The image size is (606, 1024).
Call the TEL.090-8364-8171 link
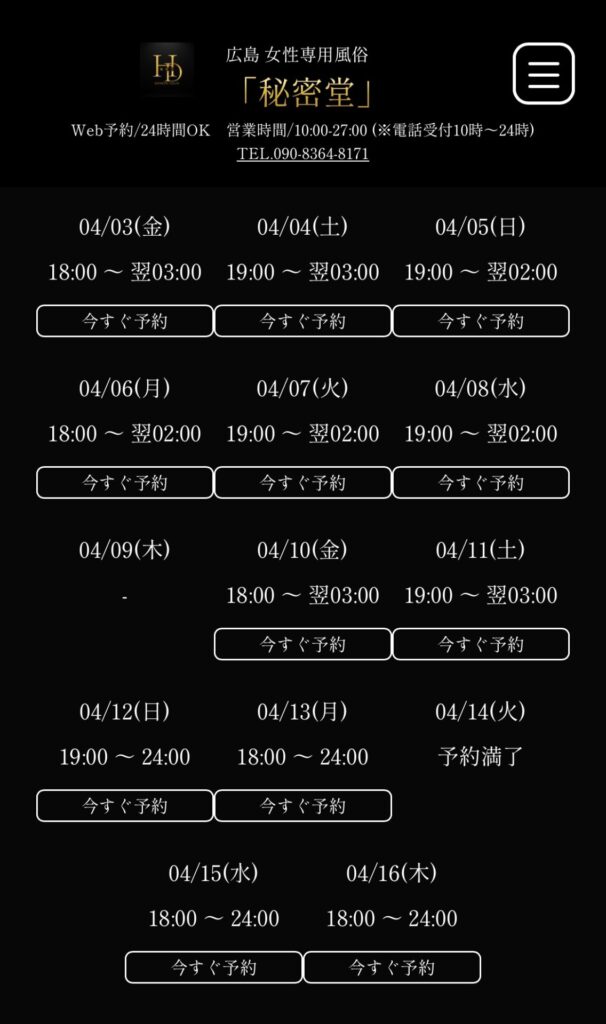[302, 154]
